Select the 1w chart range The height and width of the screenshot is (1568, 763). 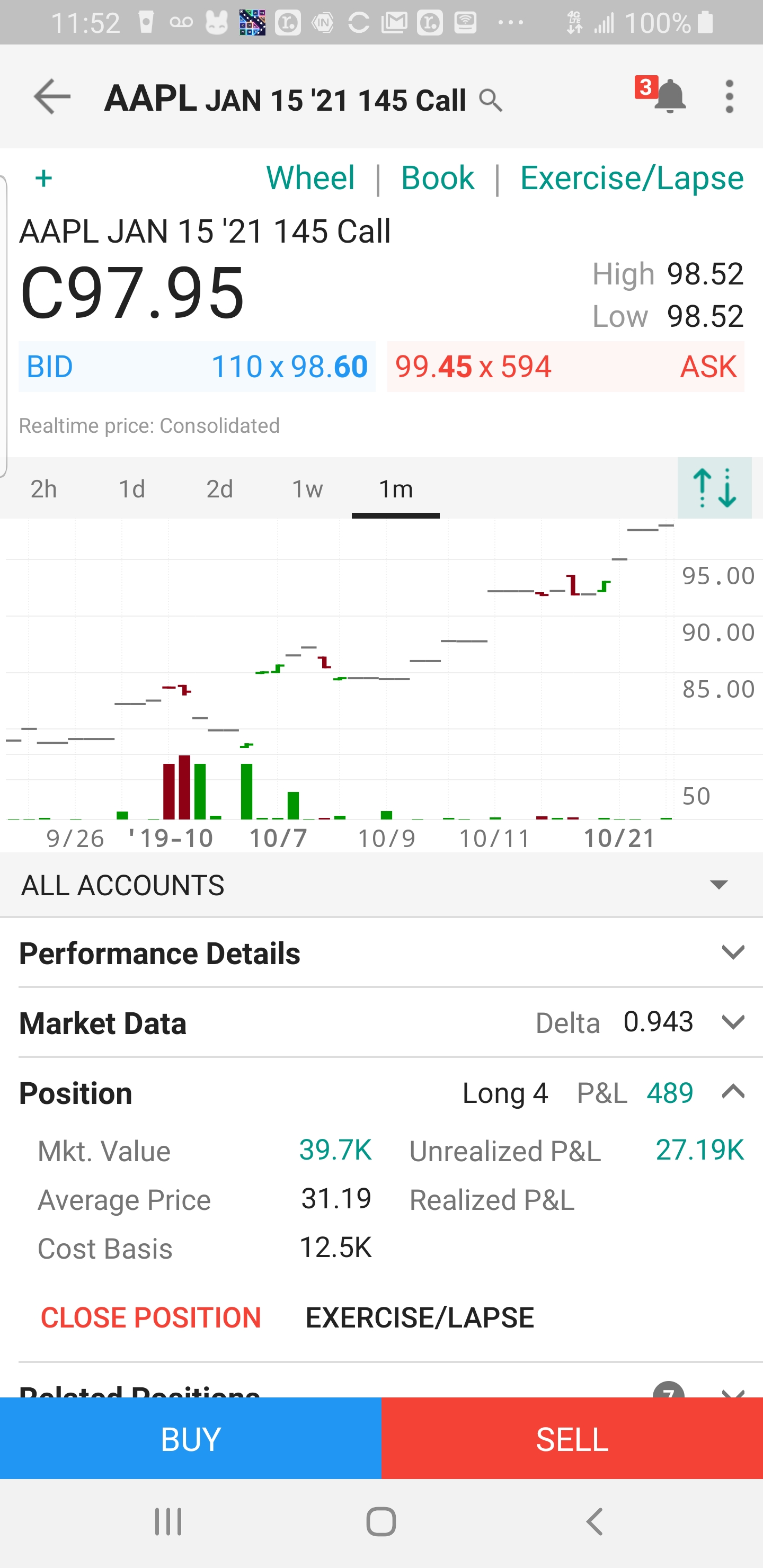[x=307, y=488]
